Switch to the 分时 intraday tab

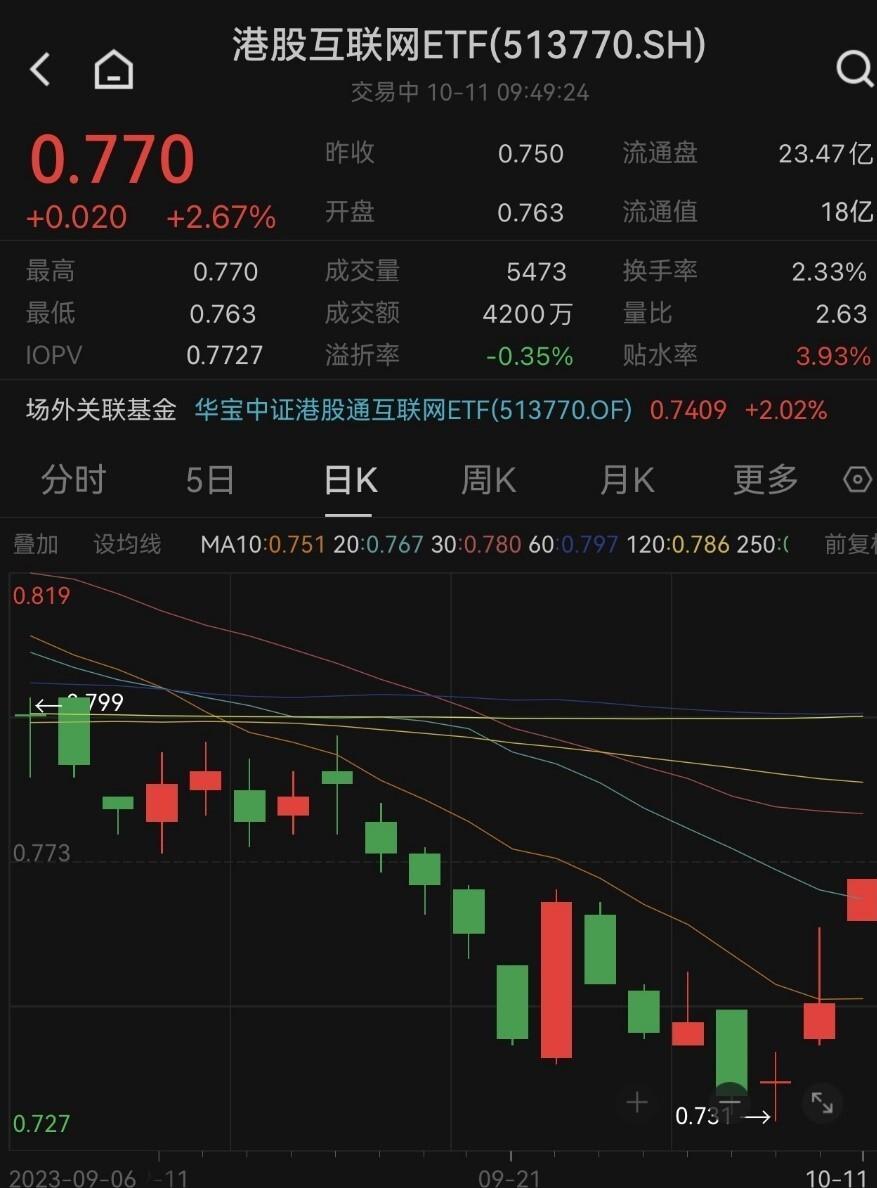tap(75, 480)
